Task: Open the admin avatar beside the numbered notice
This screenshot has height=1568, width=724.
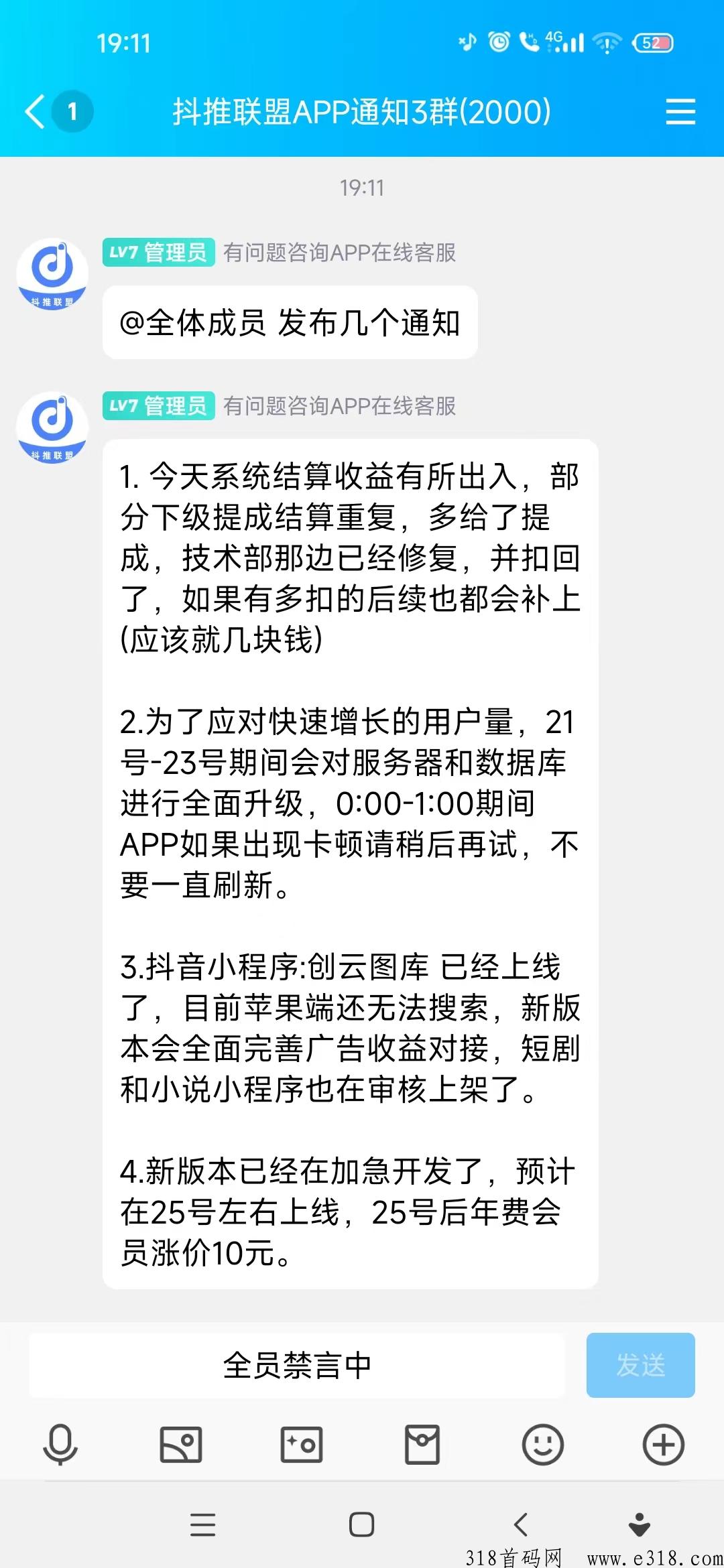Action: [52, 428]
